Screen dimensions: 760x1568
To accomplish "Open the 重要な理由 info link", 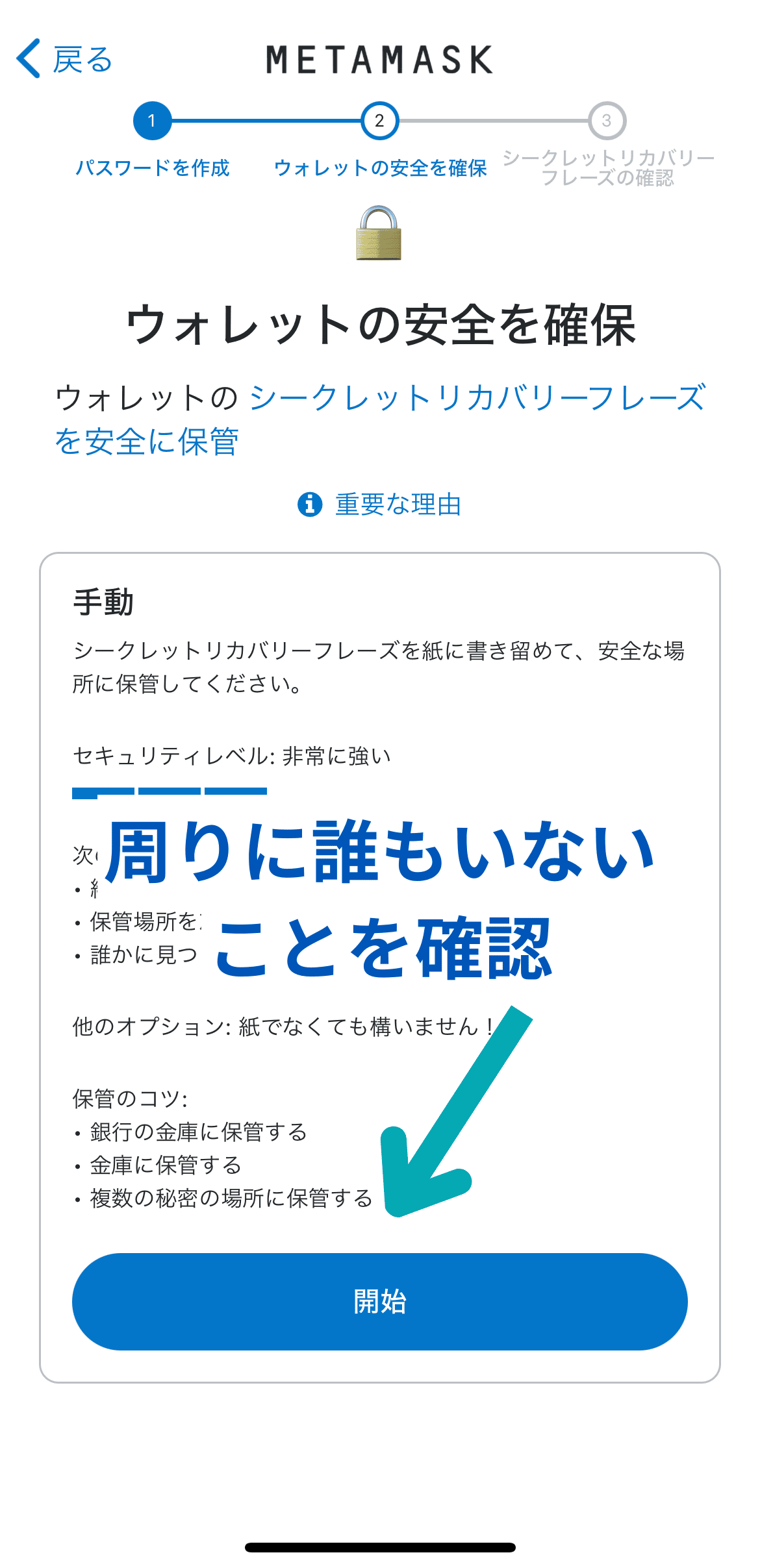I will [381, 504].
